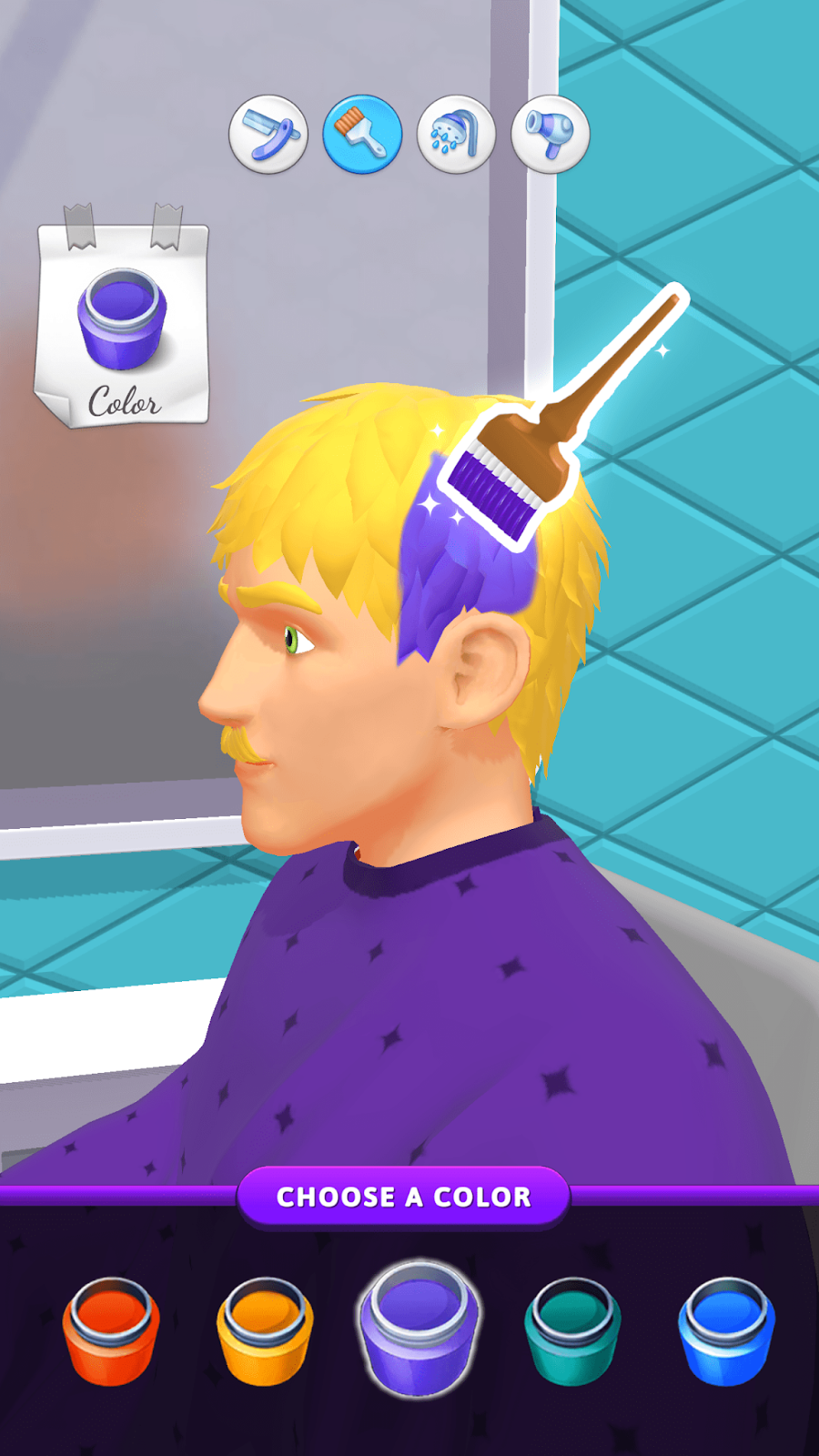Select the razor shaving tool

[x=268, y=135]
